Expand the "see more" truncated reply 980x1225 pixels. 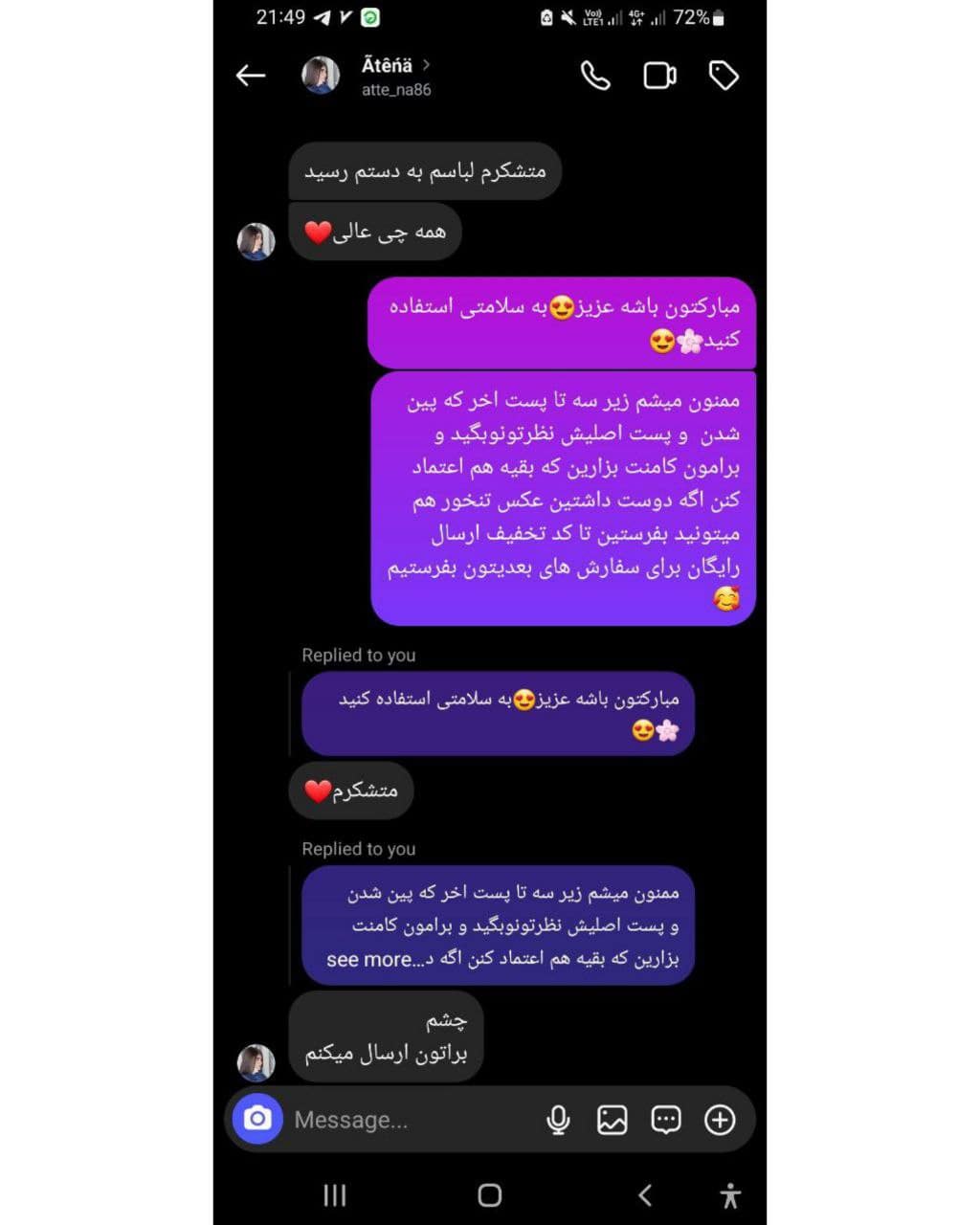click(369, 959)
